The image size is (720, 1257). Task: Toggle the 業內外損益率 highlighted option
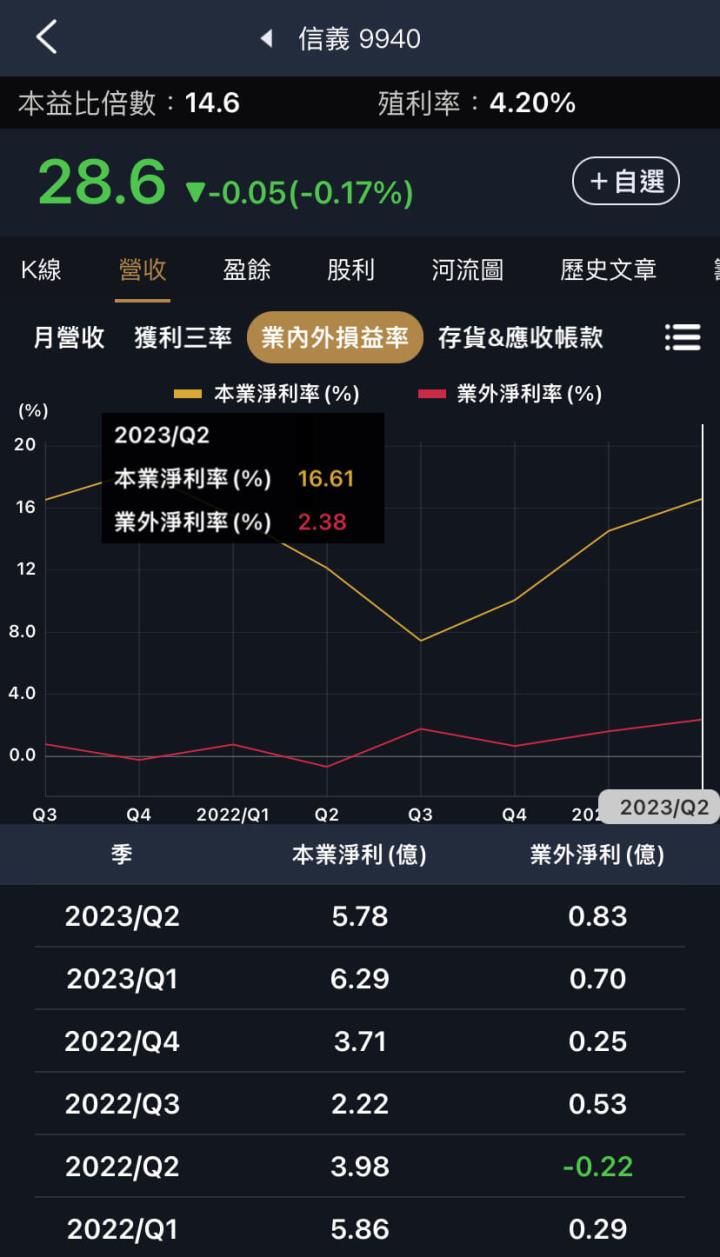click(335, 338)
